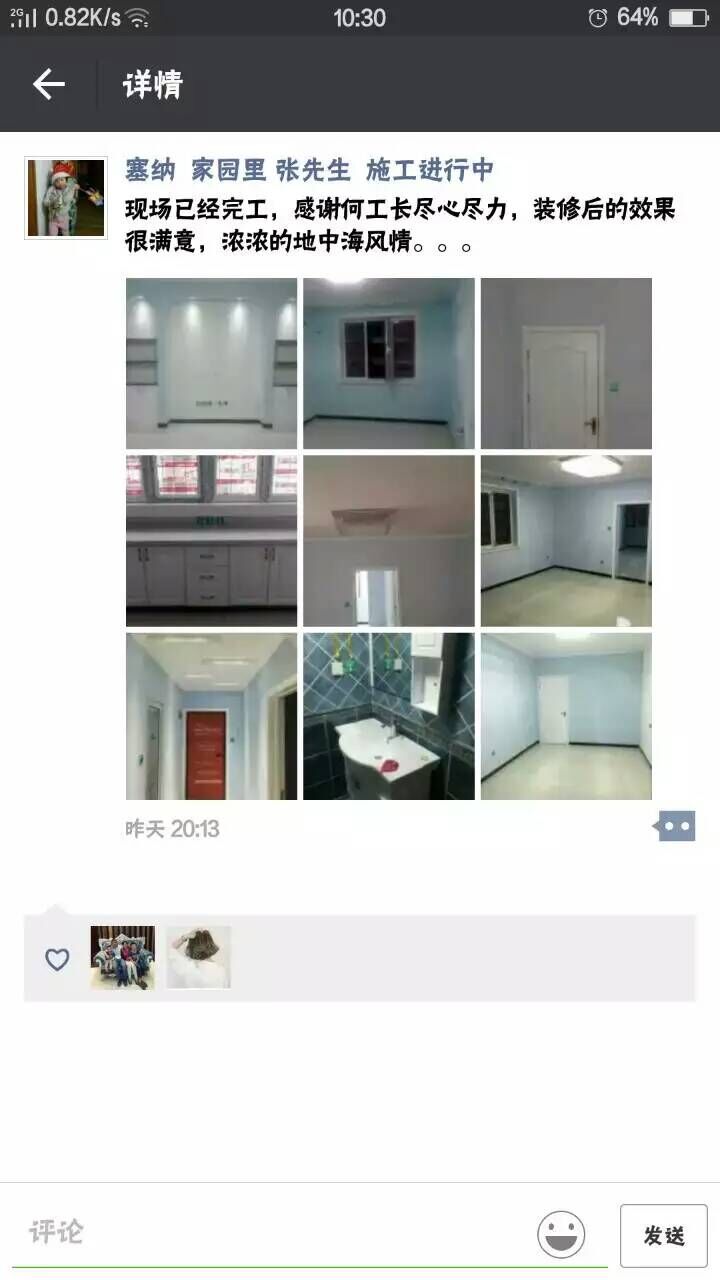Open the photo showing the ceiling vent
720x1280 pixels.
tap(389, 541)
